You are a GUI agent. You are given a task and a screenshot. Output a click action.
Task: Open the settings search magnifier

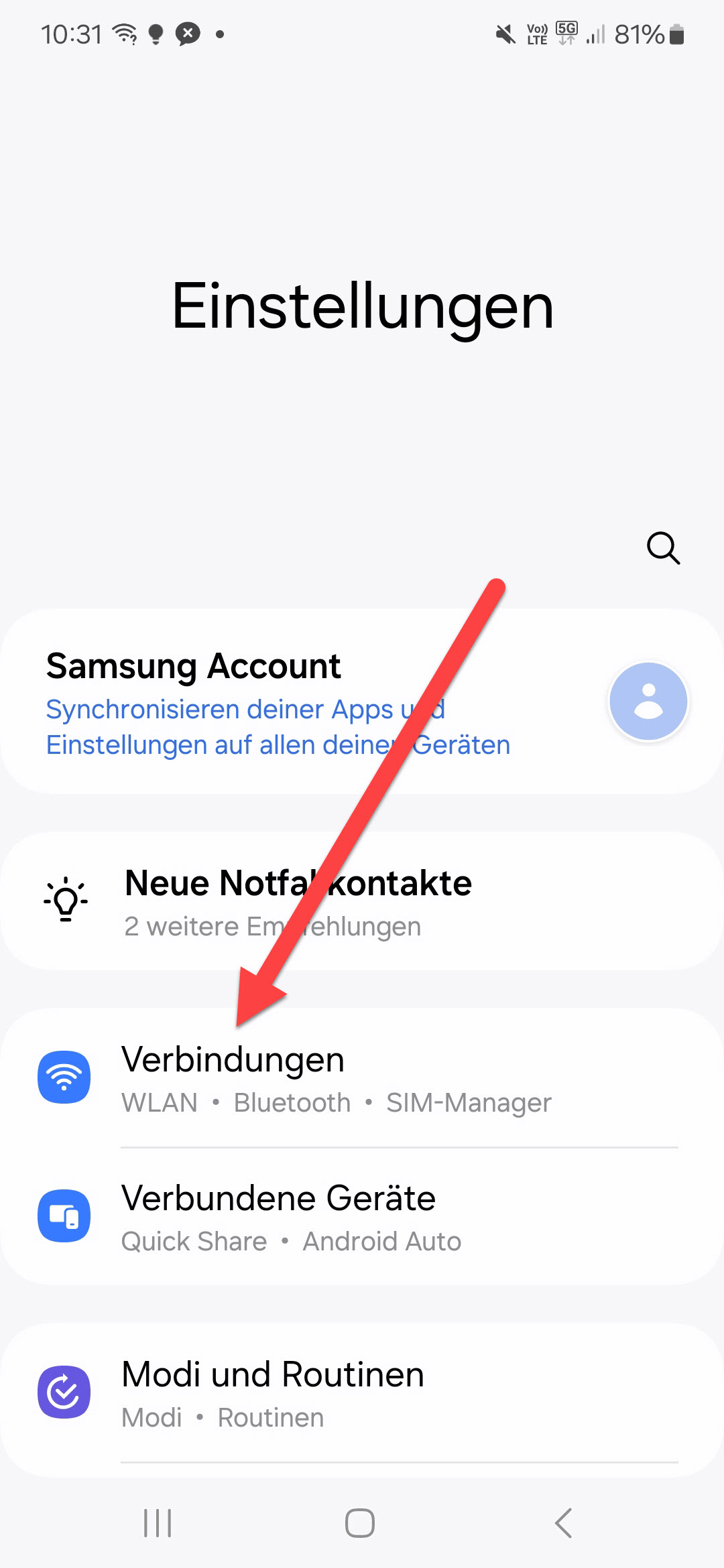tap(663, 549)
